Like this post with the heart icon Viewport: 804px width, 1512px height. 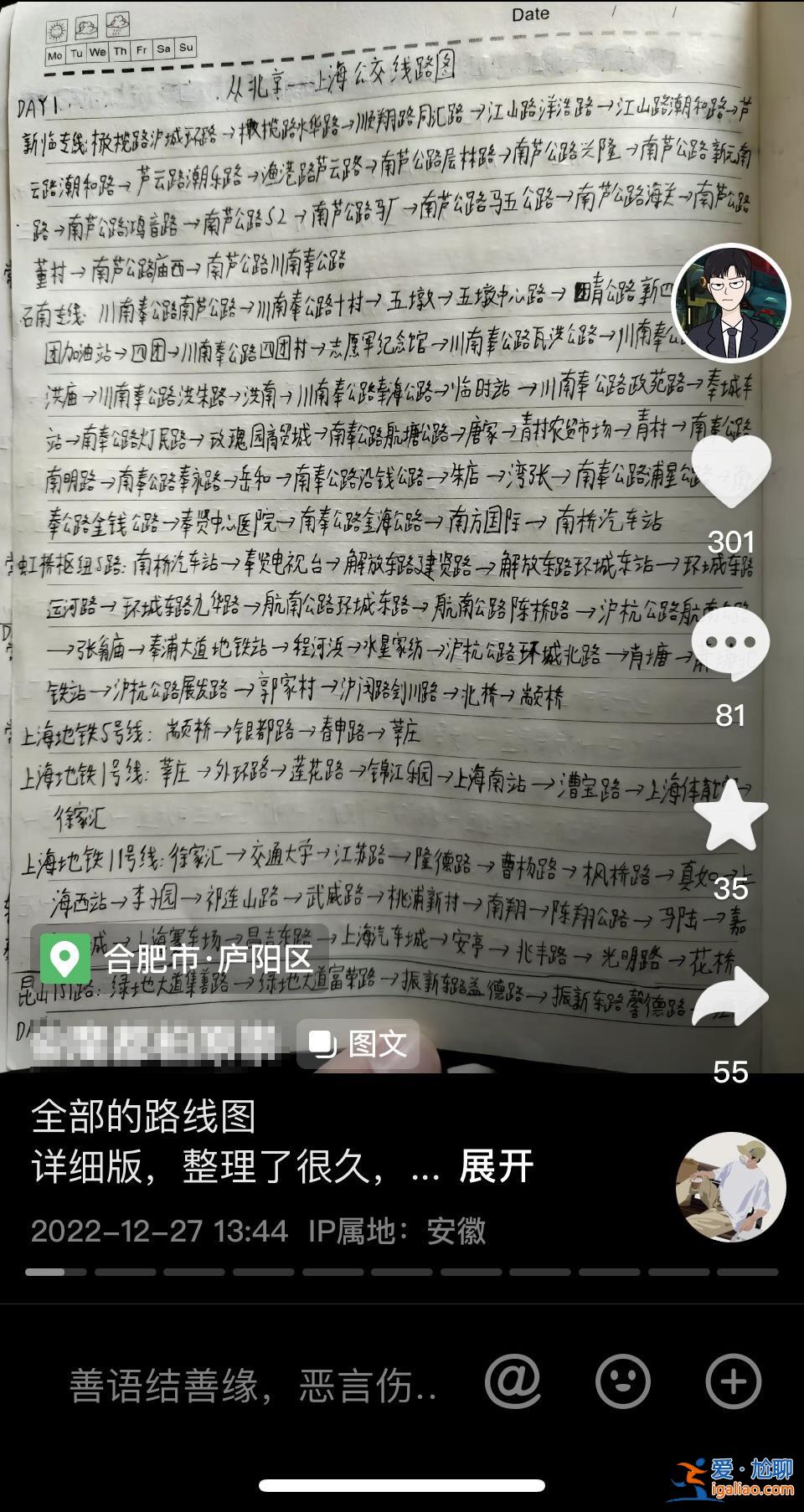[x=732, y=471]
